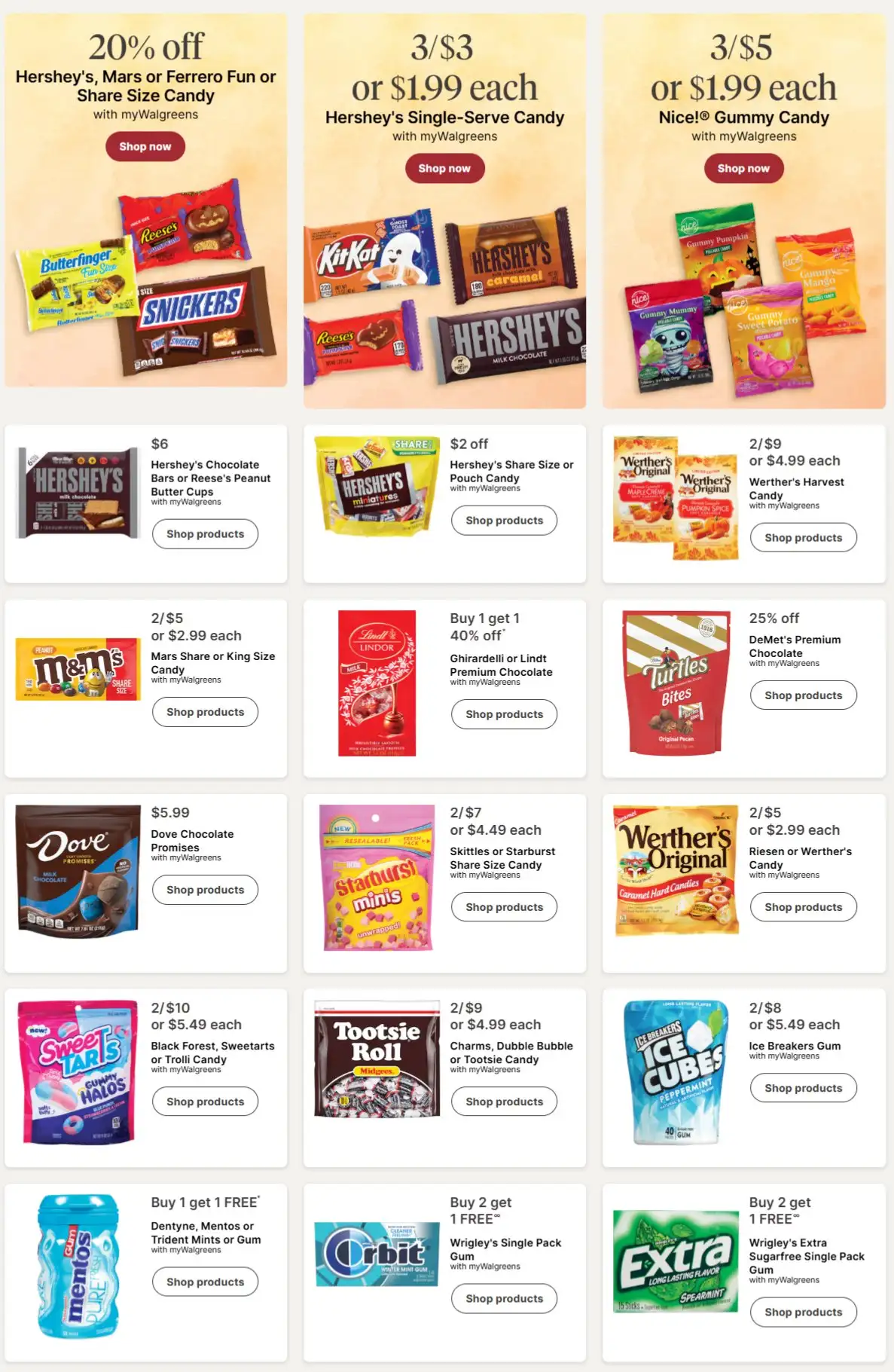
Task: Shop products for Black Forest, Sweetarts or Trolli
Action: coord(205,1101)
